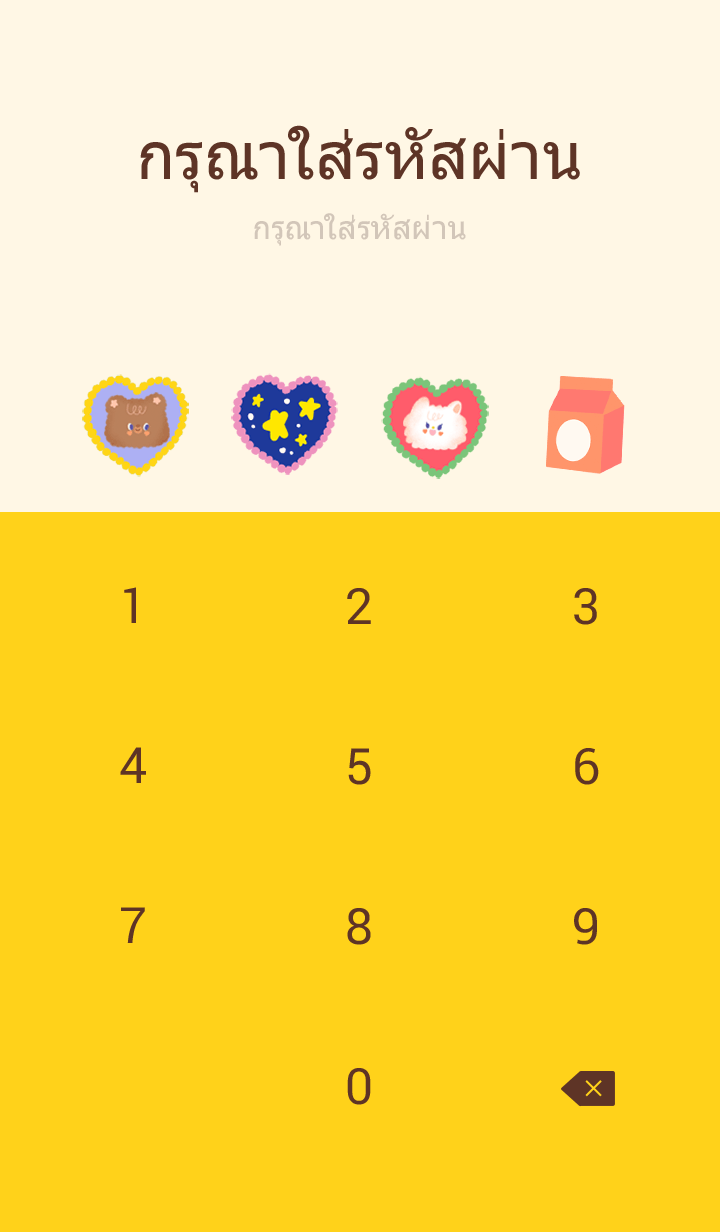Image resolution: width=720 pixels, height=1232 pixels.
Task: Enter digit 0 for the passcode
Action: (x=359, y=1087)
